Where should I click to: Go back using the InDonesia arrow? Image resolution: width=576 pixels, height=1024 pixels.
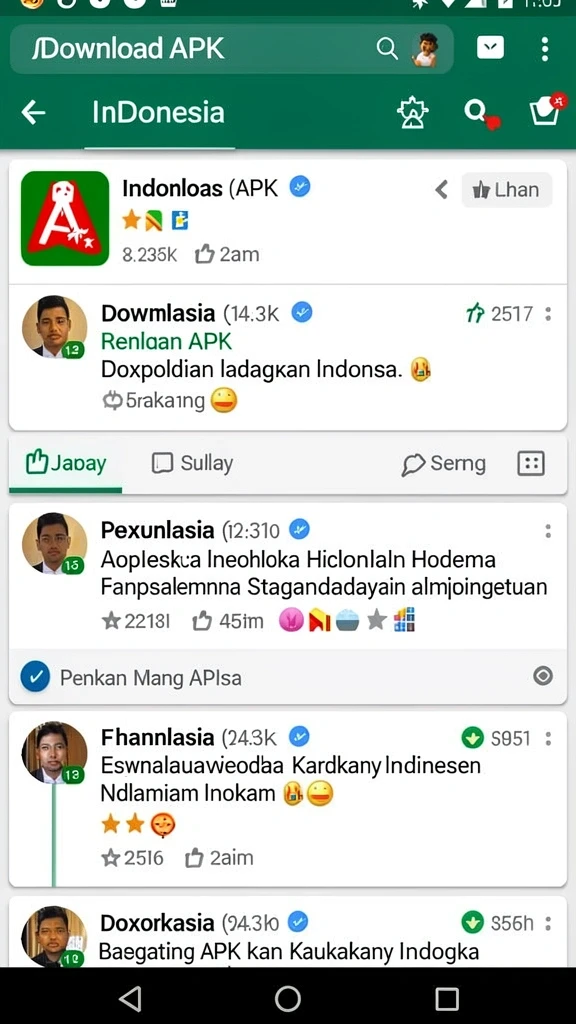click(33, 112)
